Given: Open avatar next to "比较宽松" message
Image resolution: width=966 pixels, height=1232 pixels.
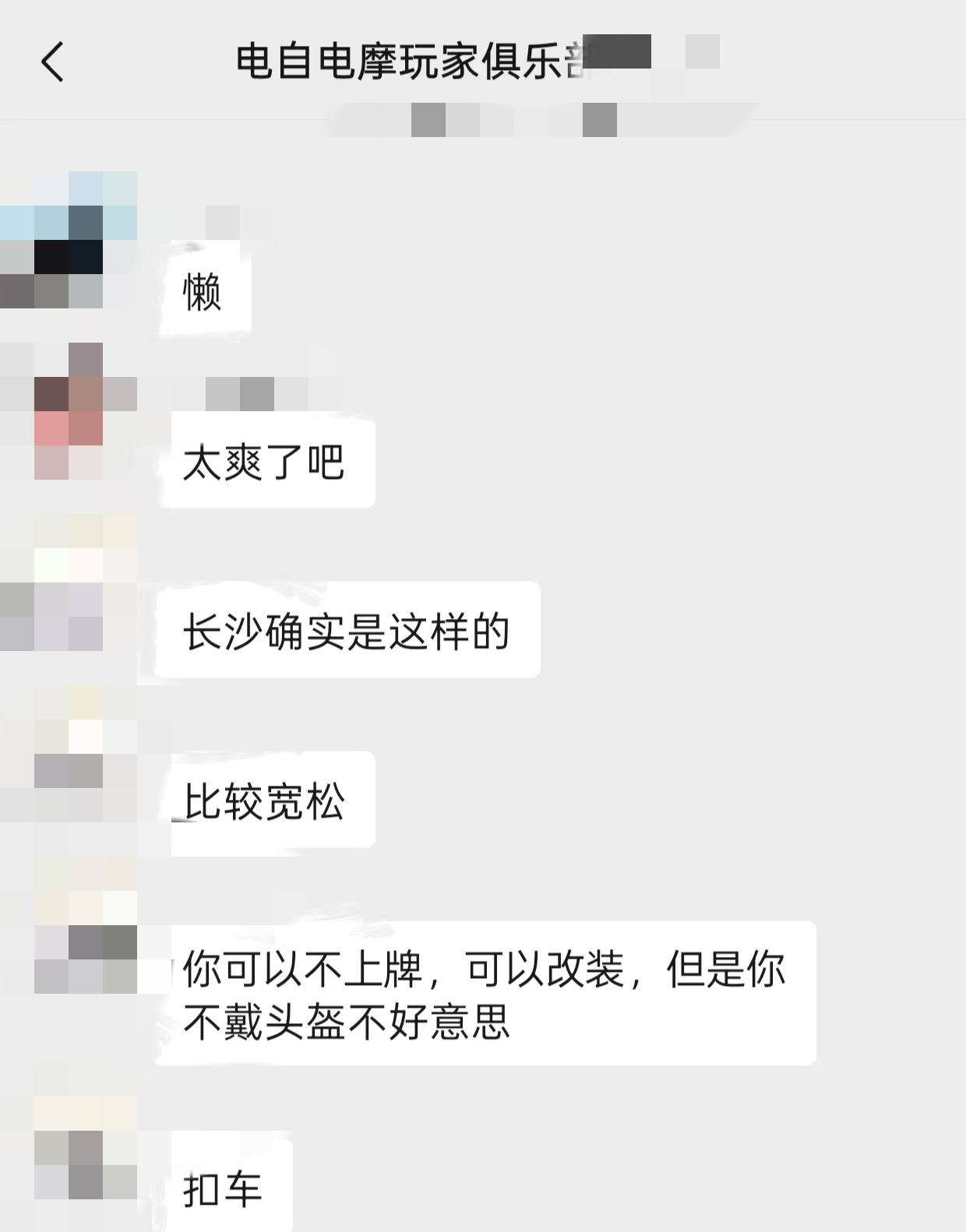Looking at the screenshot, I should tap(69, 753).
